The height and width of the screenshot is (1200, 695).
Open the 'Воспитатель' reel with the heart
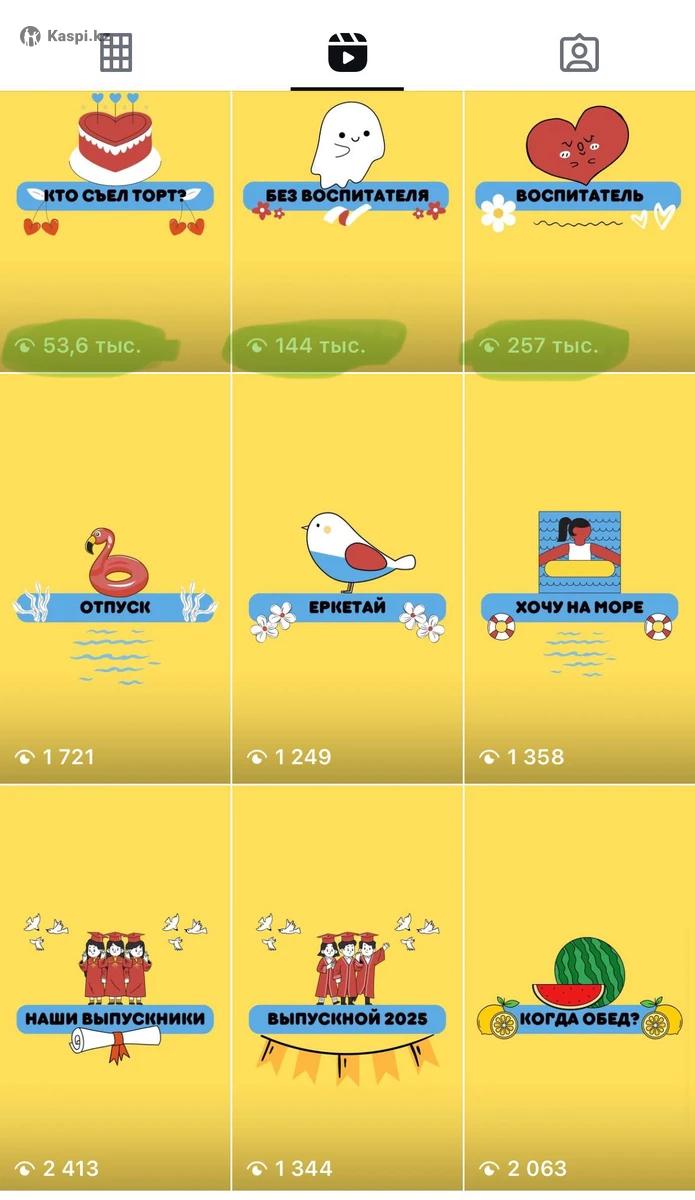tap(579, 232)
